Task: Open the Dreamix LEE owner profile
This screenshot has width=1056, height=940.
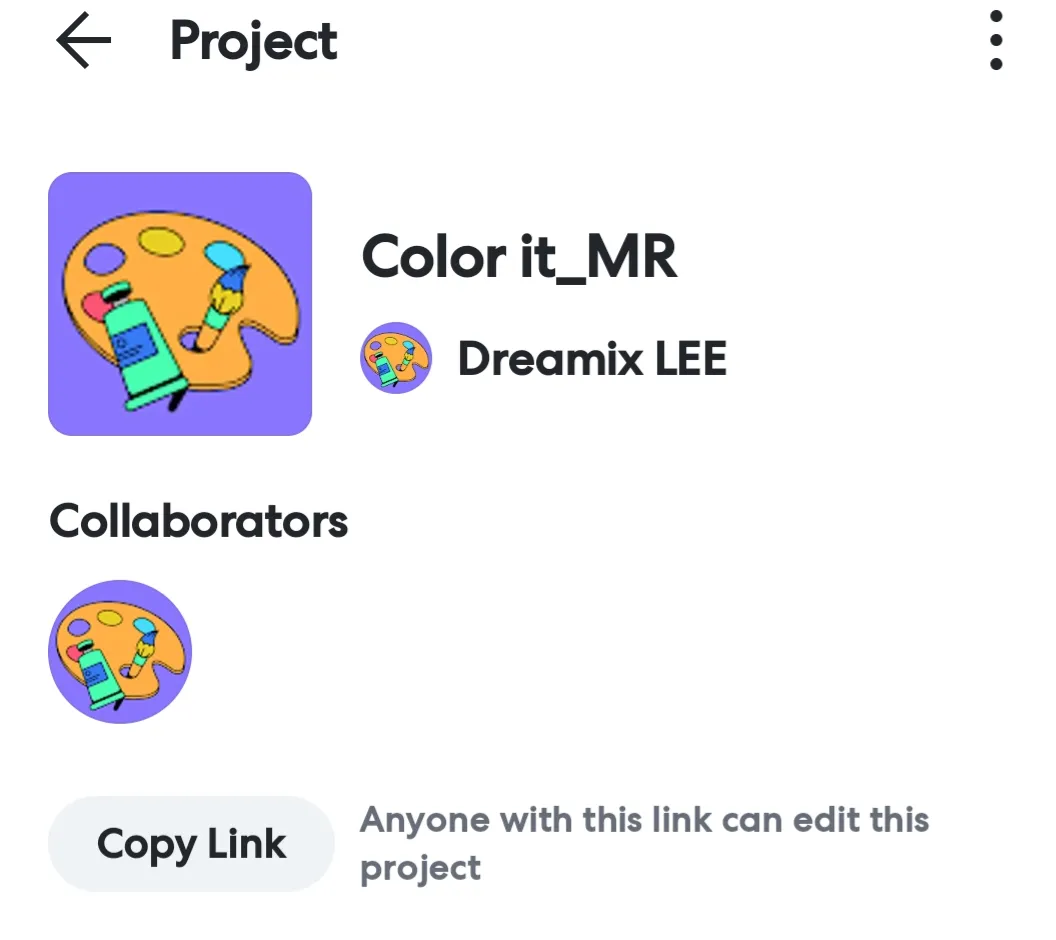Action: (x=543, y=358)
